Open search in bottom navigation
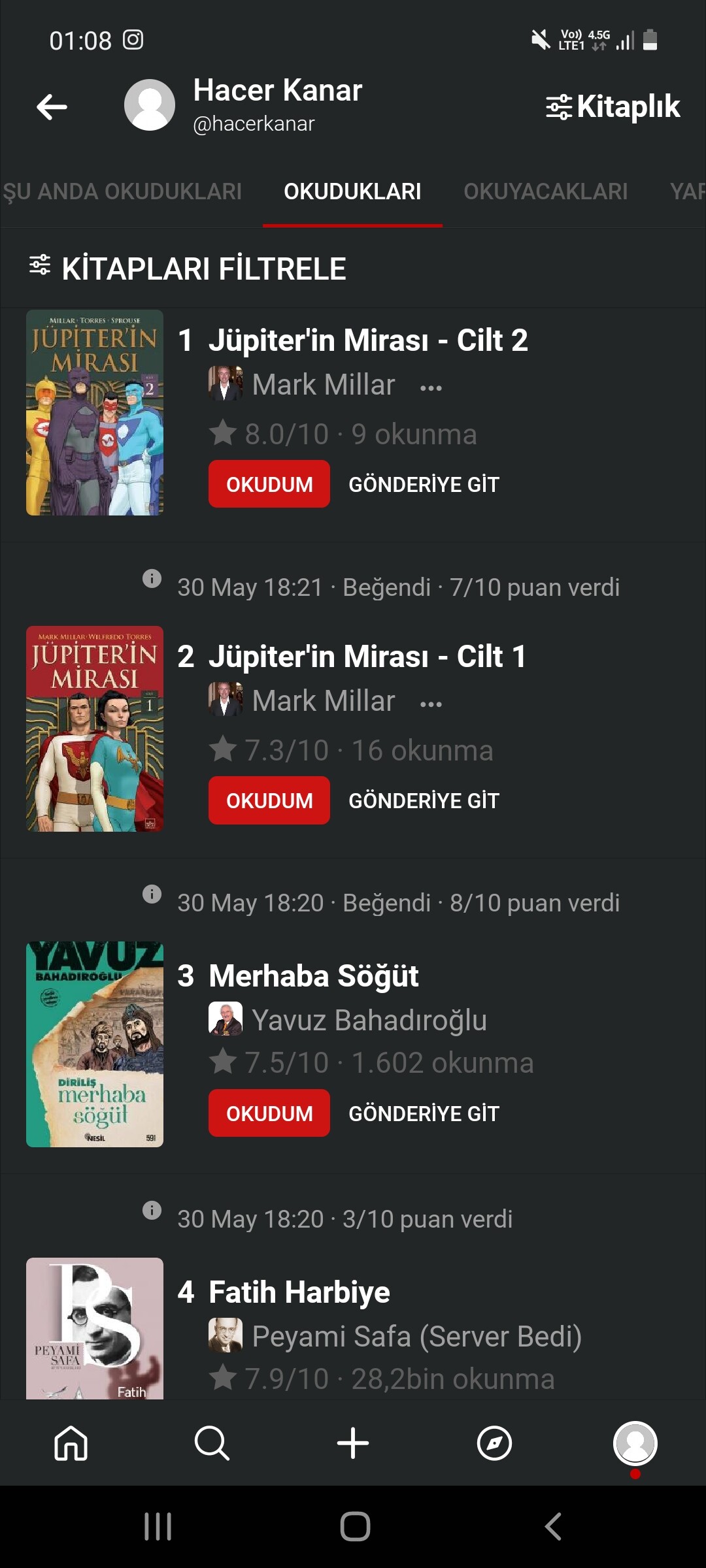 pyautogui.click(x=212, y=1443)
